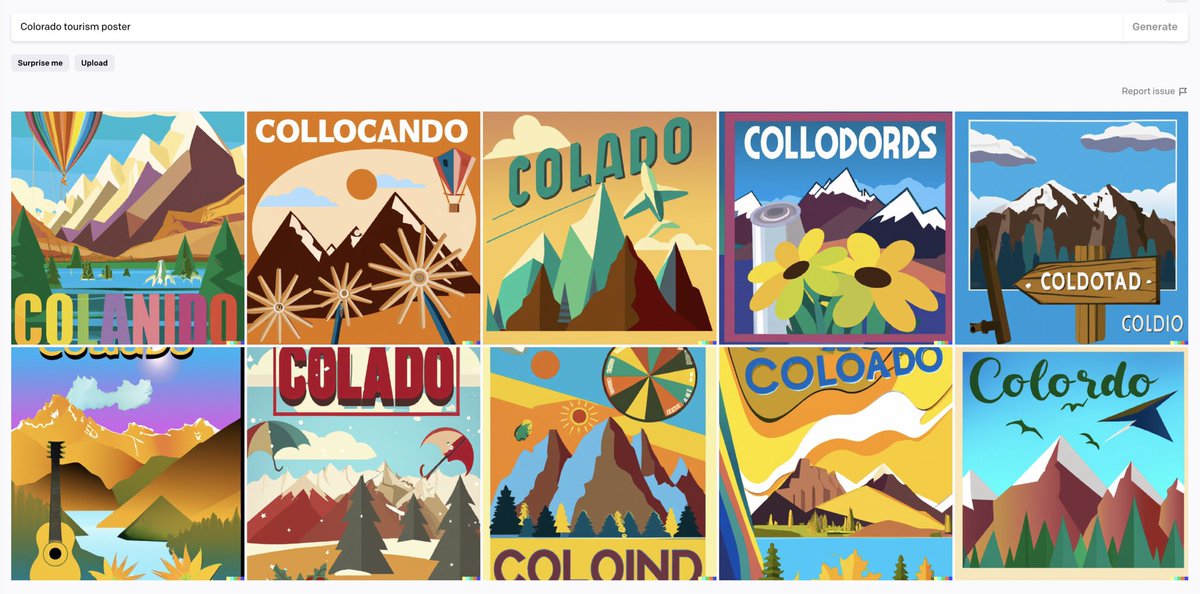The width and height of the screenshot is (1200, 594).
Task: View the COLDOTAD wooden sign image
Action: point(1071,228)
